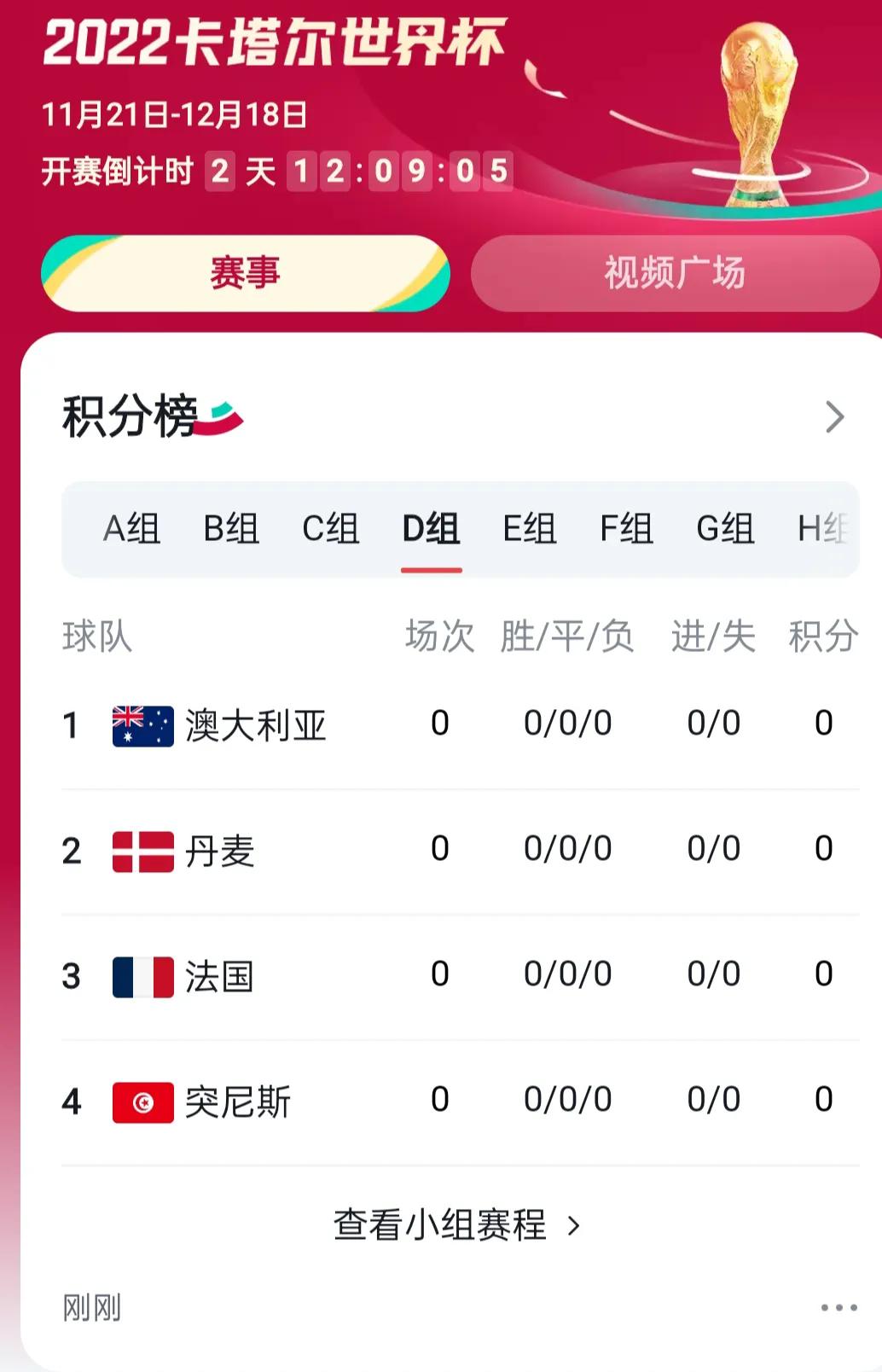
Task: Switch to the 视频广场 tab
Action: pyautogui.click(x=675, y=273)
